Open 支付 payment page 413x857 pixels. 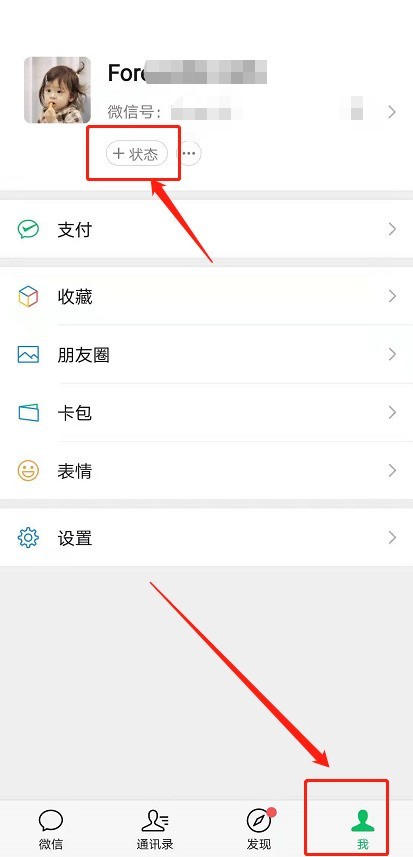click(206, 229)
